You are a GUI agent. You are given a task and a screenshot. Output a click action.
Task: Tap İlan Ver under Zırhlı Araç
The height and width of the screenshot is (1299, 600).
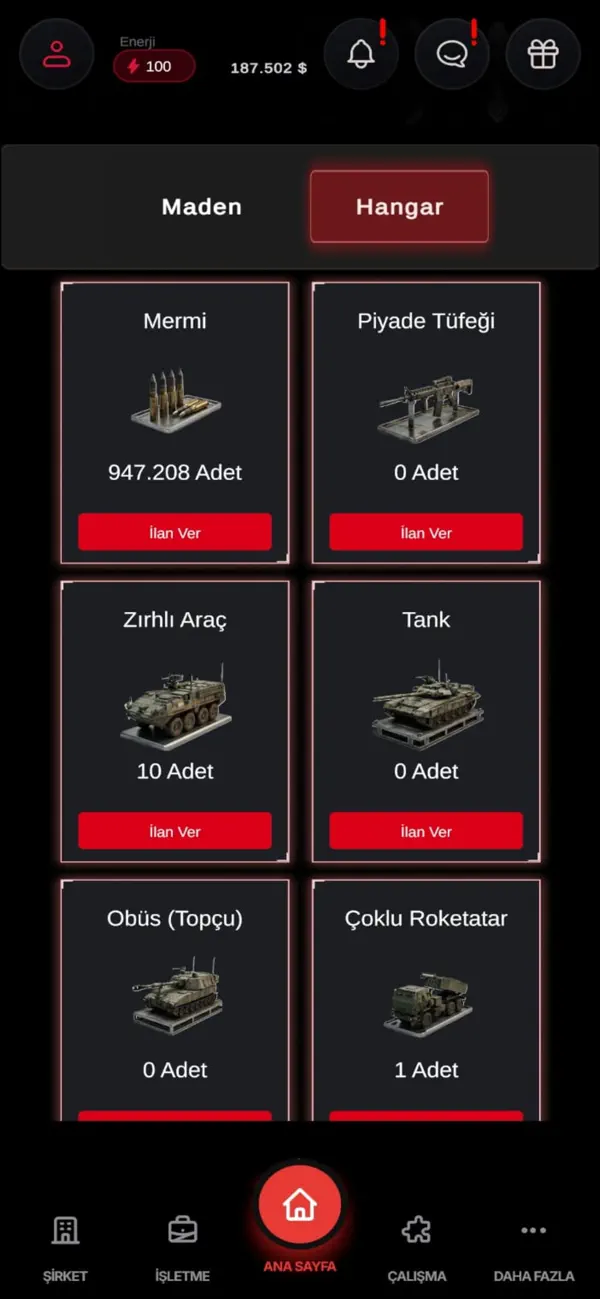click(175, 831)
